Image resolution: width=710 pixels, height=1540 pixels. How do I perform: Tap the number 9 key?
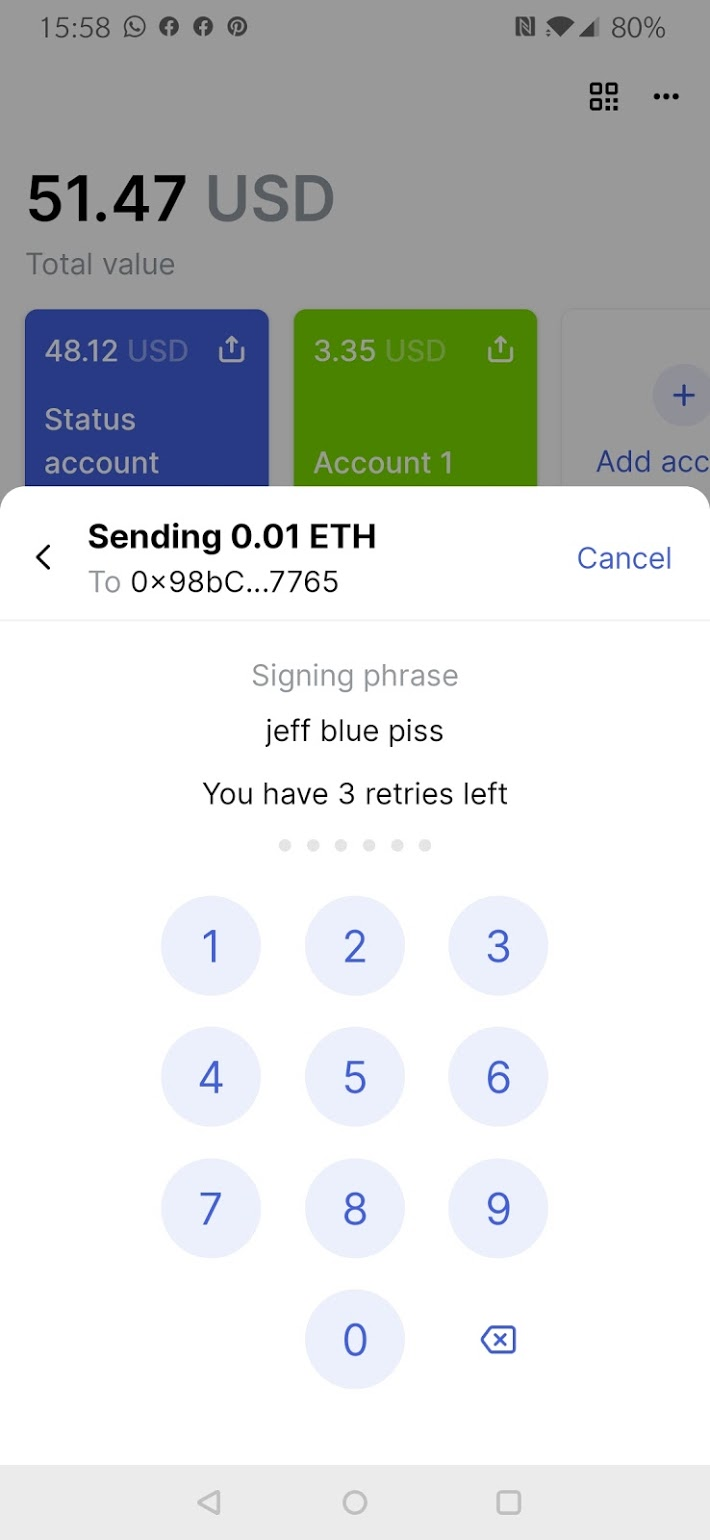pos(498,1208)
